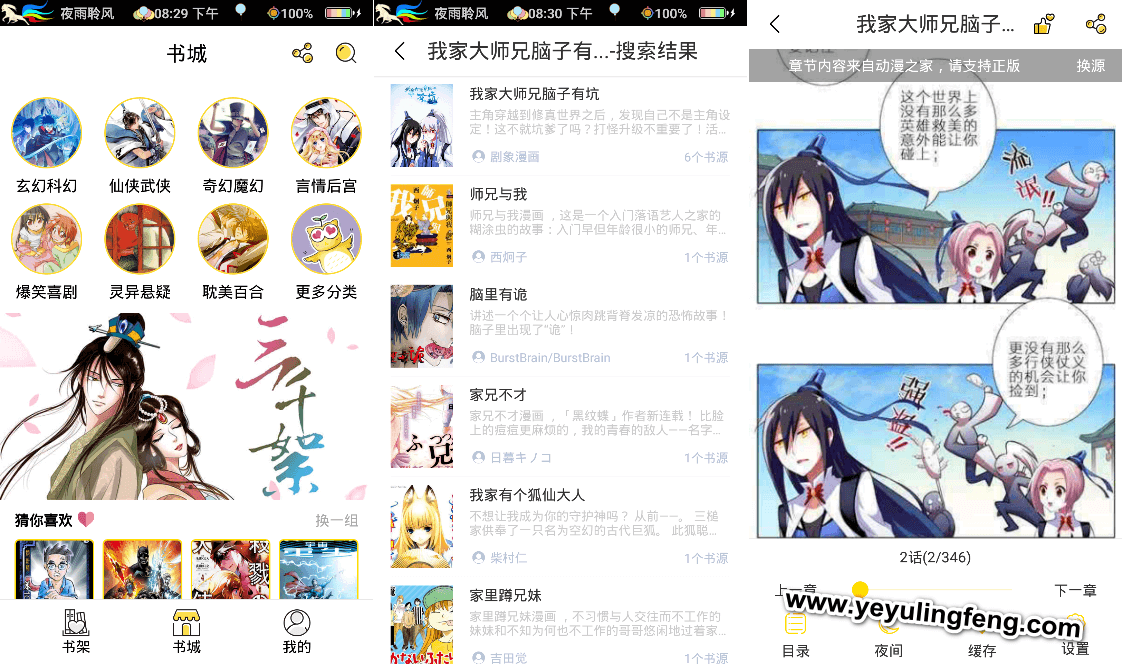Open the 我家有个狐仙大人 search result
The image size is (1122, 664).
point(560,526)
